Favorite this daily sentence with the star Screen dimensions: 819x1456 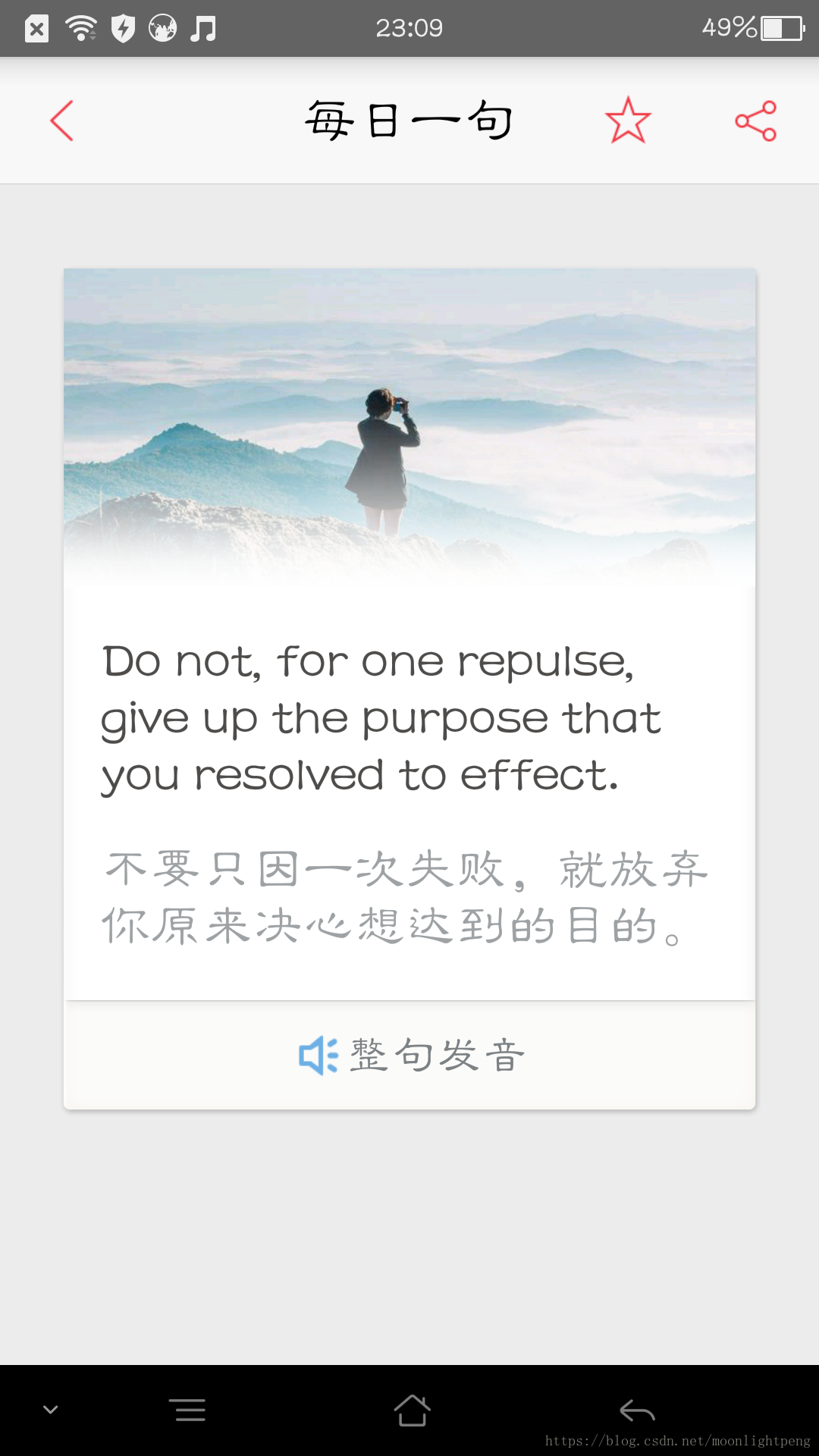click(x=628, y=121)
